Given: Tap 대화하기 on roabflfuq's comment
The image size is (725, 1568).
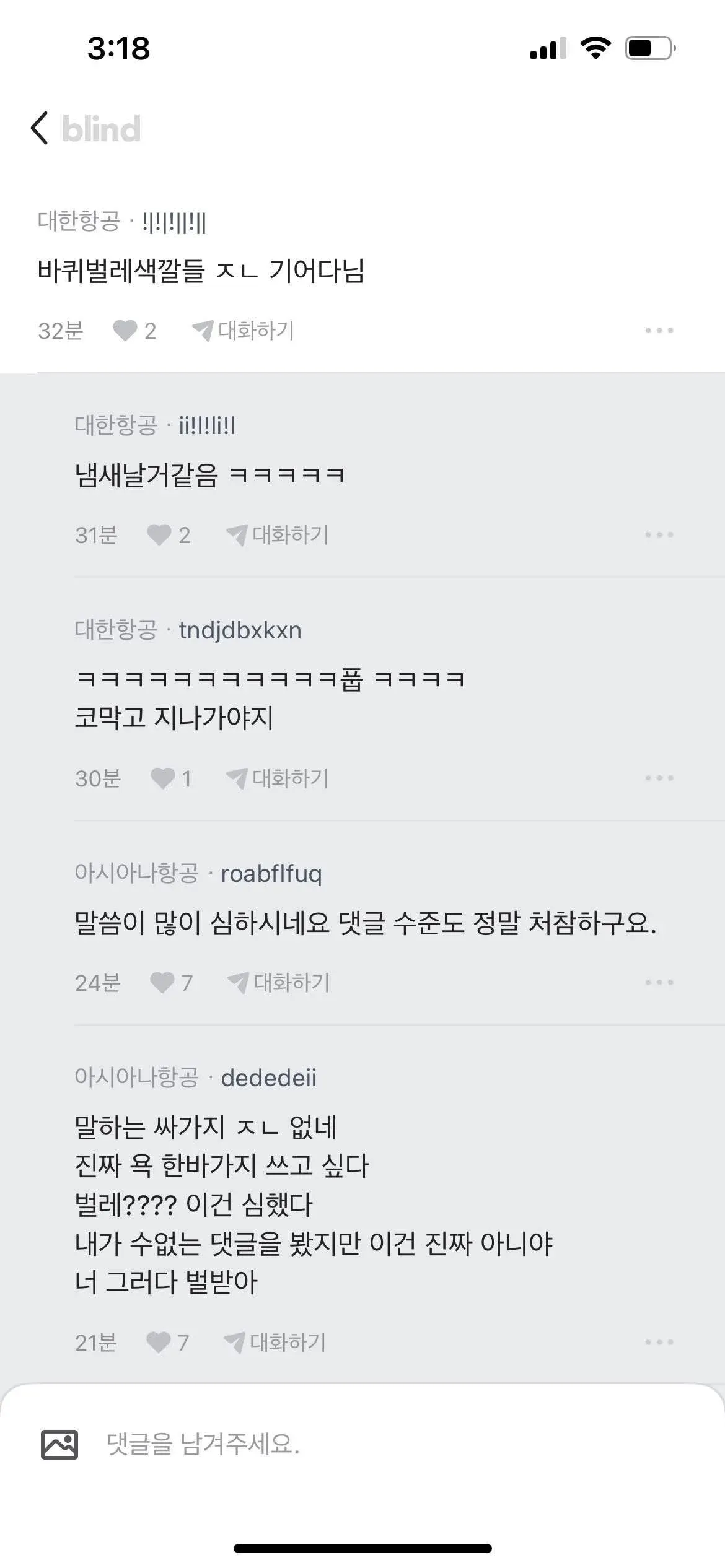Looking at the screenshot, I should click(288, 982).
